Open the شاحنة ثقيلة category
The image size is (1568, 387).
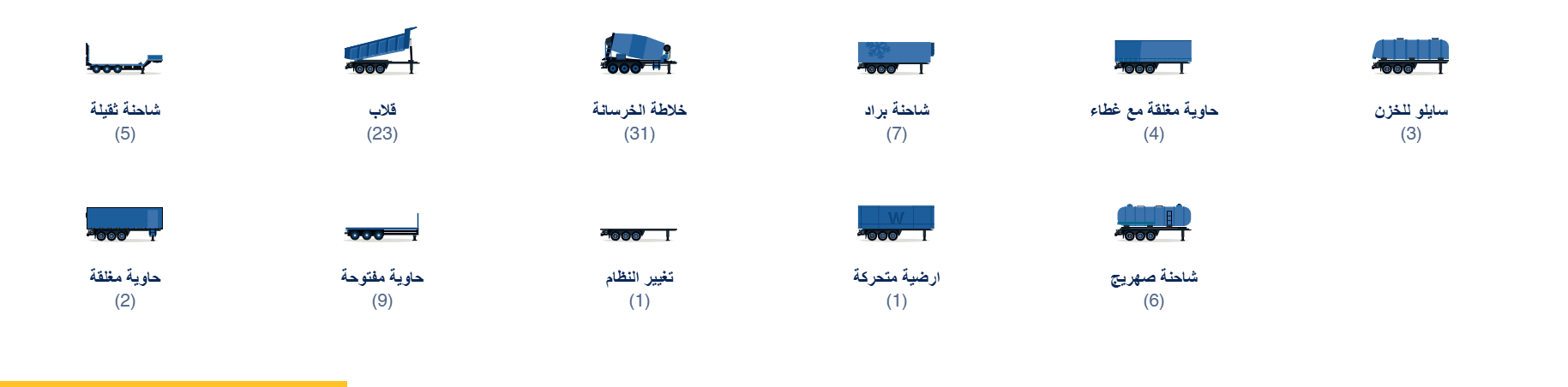point(125,110)
